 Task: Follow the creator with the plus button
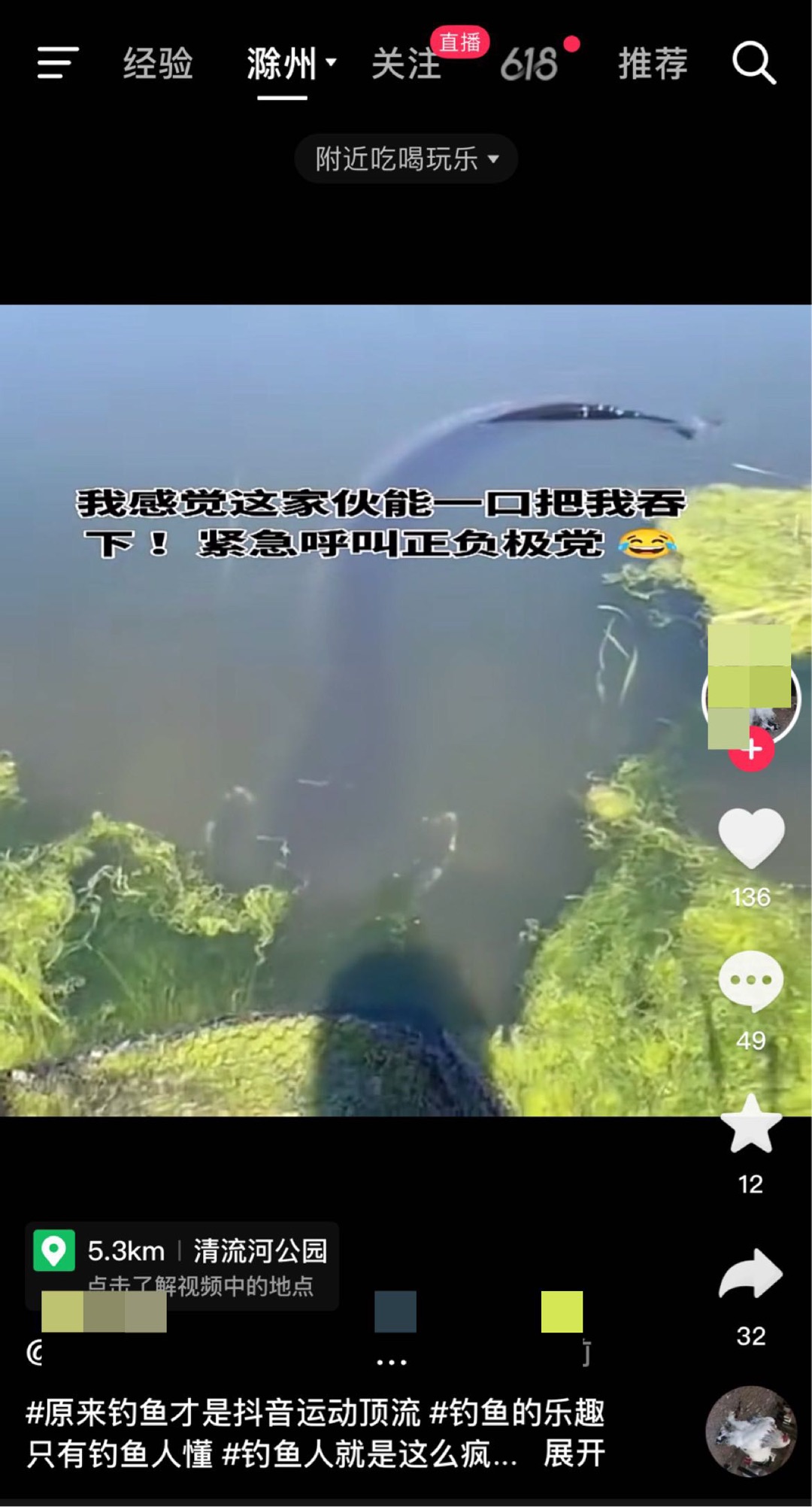click(x=751, y=750)
